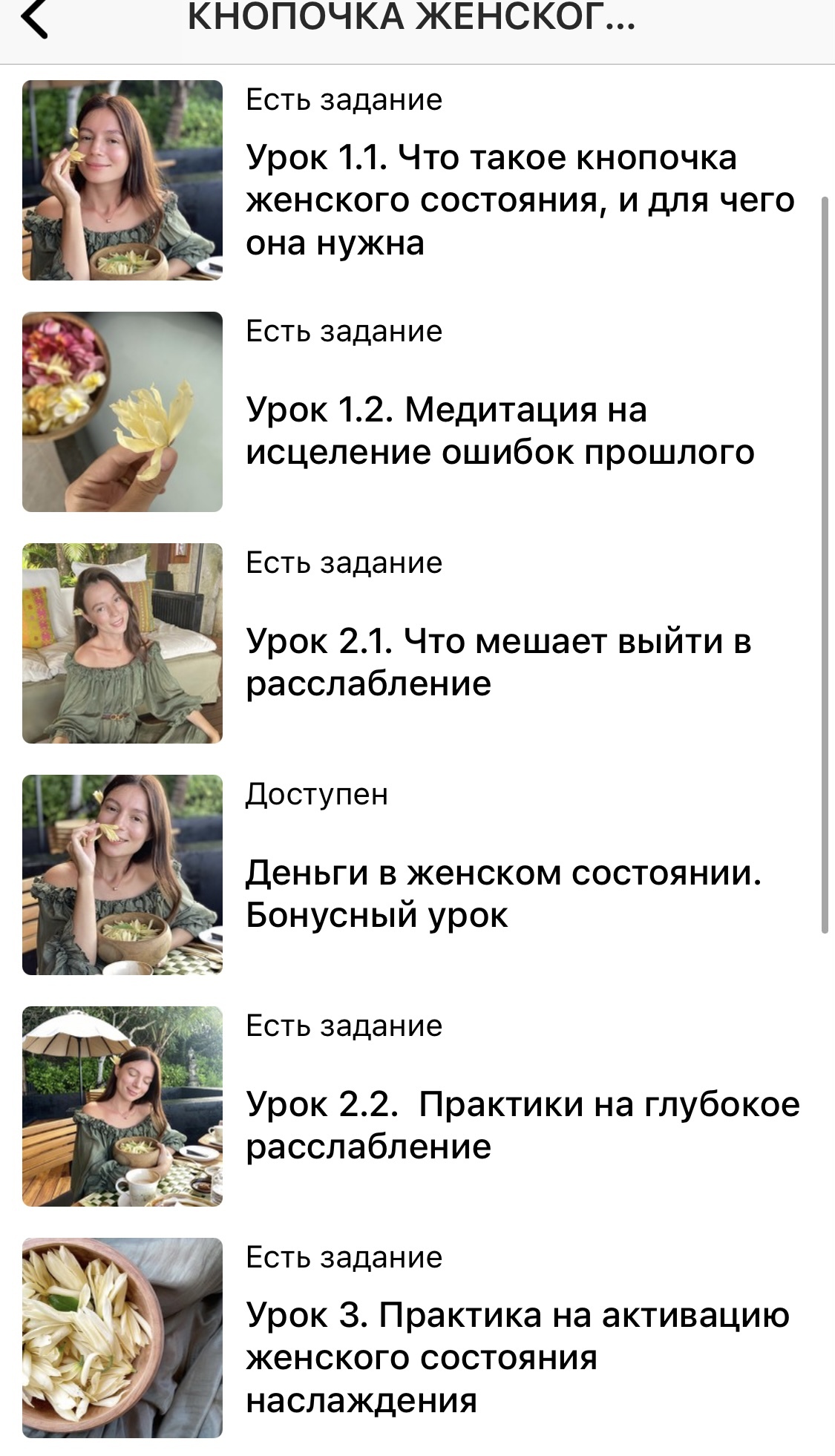Open bonus lesson Деньги в женском состоянии

point(502,893)
